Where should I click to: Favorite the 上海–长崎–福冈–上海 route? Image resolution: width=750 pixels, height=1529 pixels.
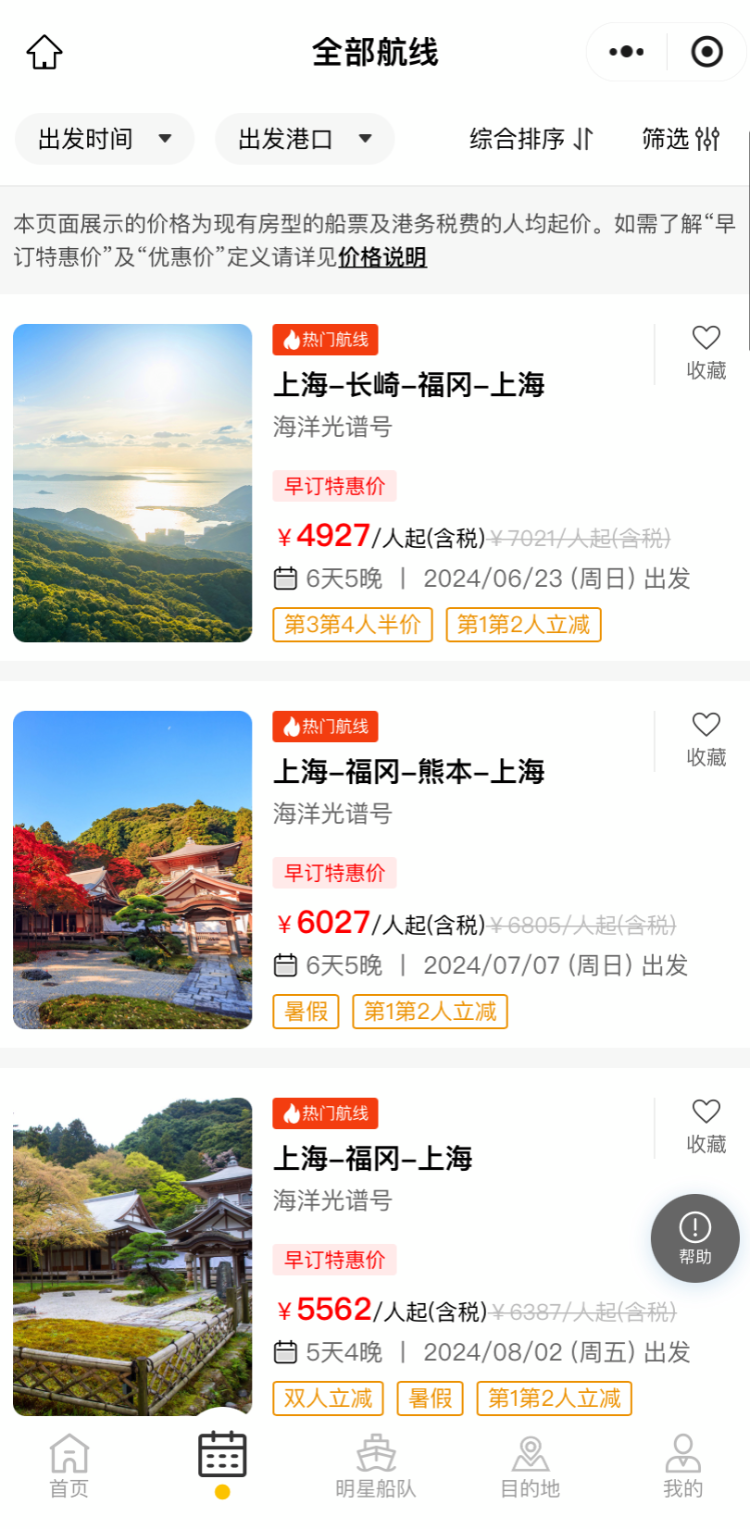706,351
